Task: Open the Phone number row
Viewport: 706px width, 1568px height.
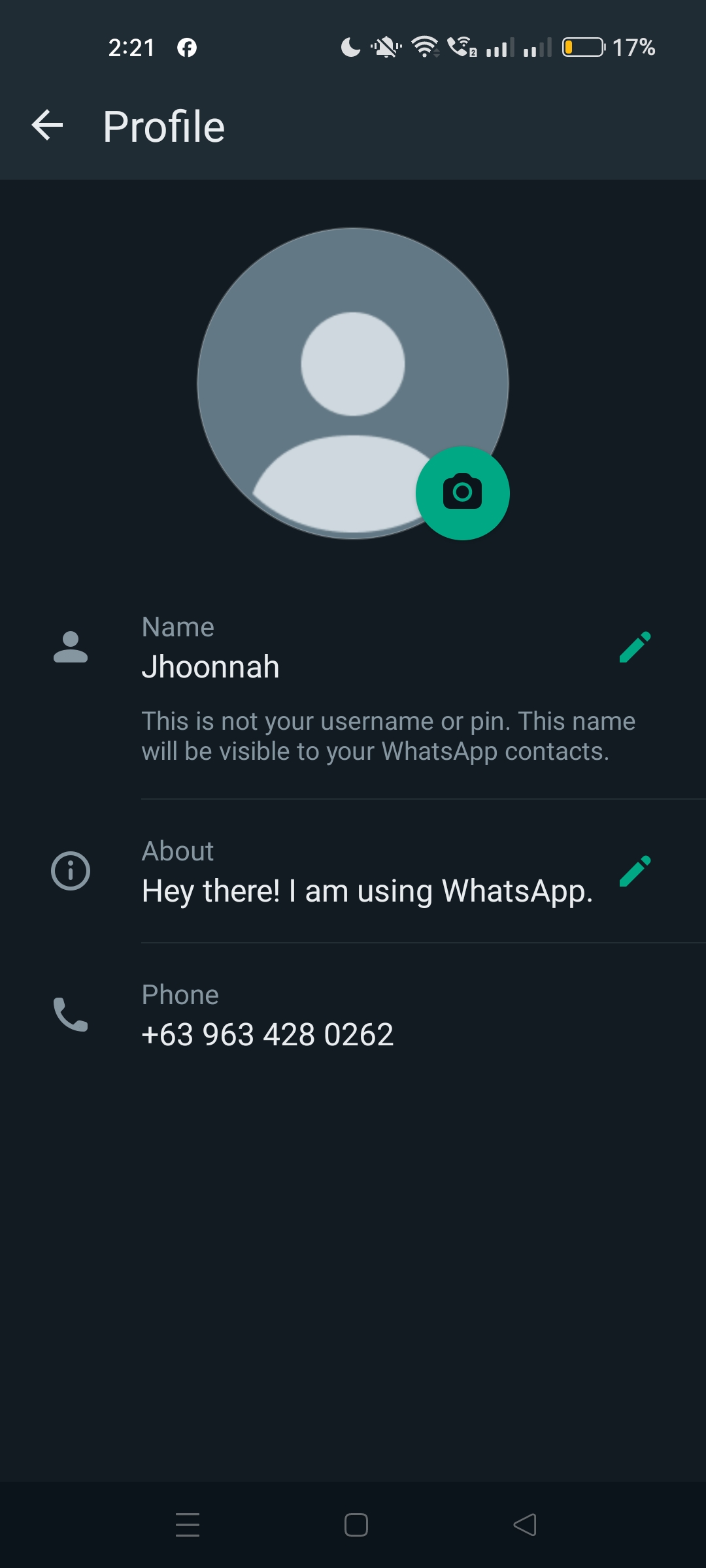Action: (x=353, y=1015)
